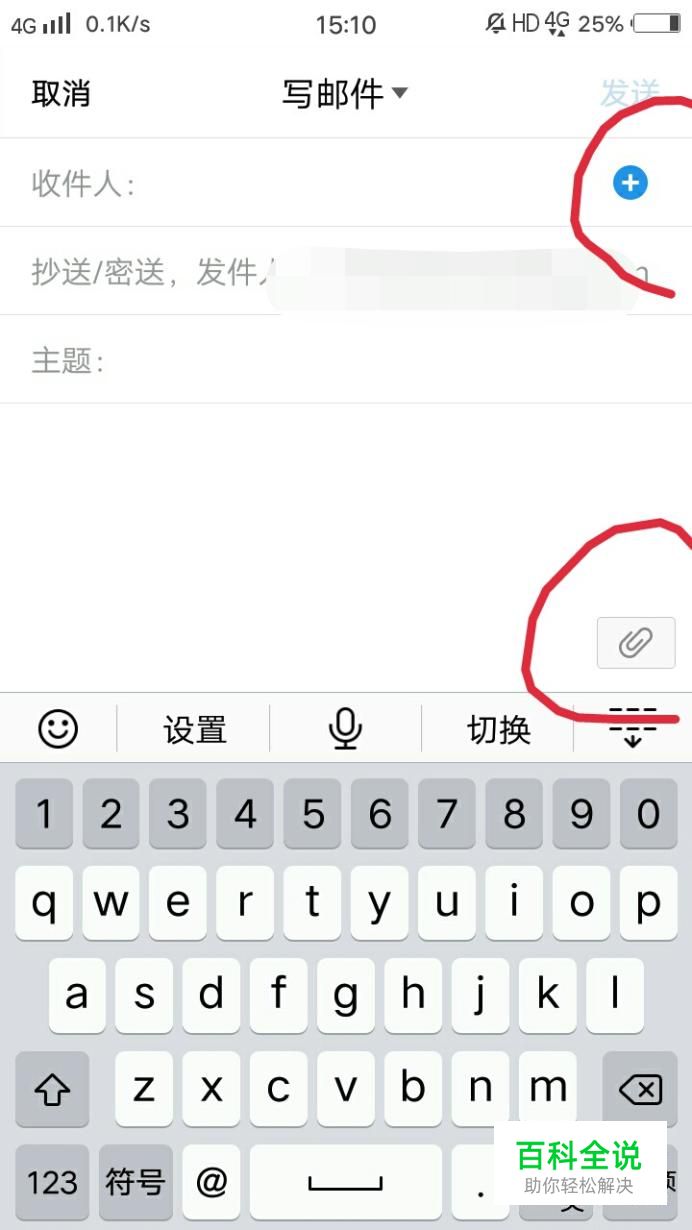Open keyboard 设置
Image resolution: width=692 pixels, height=1230 pixels.
tap(195, 729)
